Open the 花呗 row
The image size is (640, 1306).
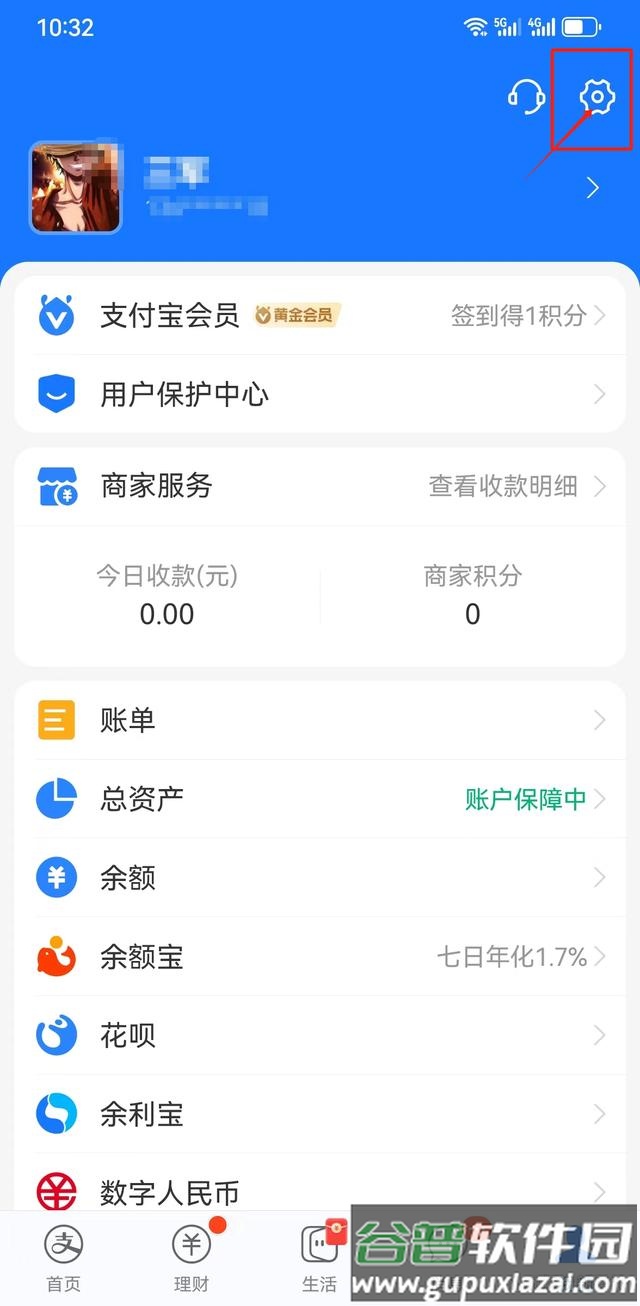(320, 1035)
